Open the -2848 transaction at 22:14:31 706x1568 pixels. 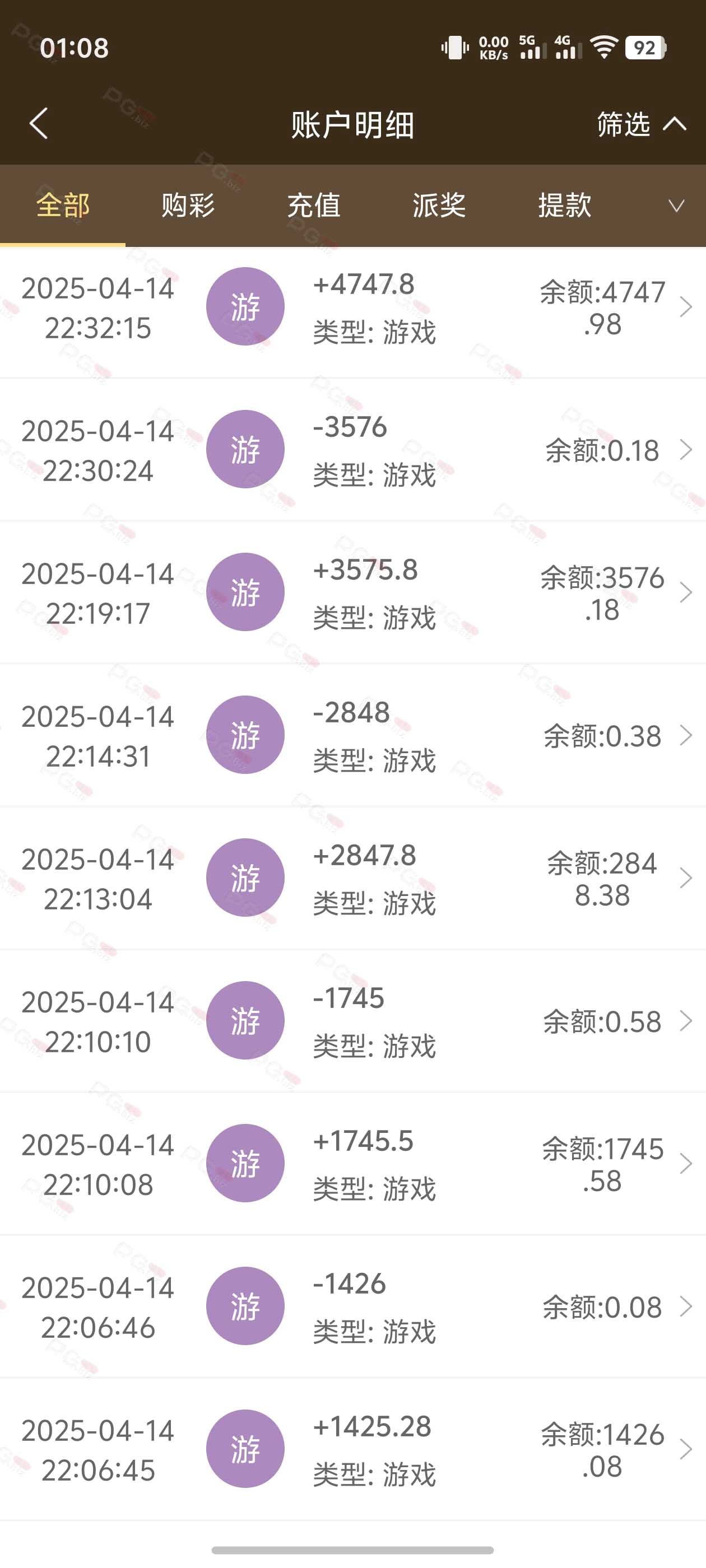(x=352, y=735)
